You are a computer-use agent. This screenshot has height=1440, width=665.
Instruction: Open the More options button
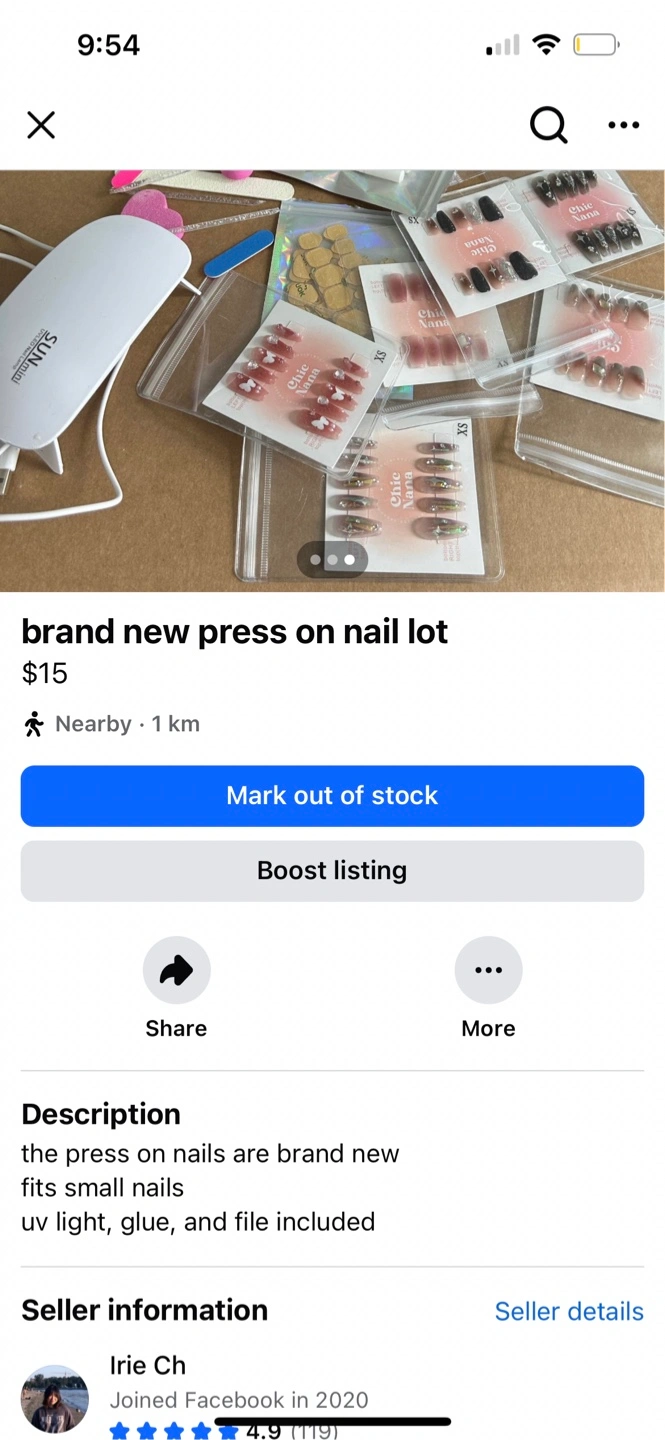[488, 970]
